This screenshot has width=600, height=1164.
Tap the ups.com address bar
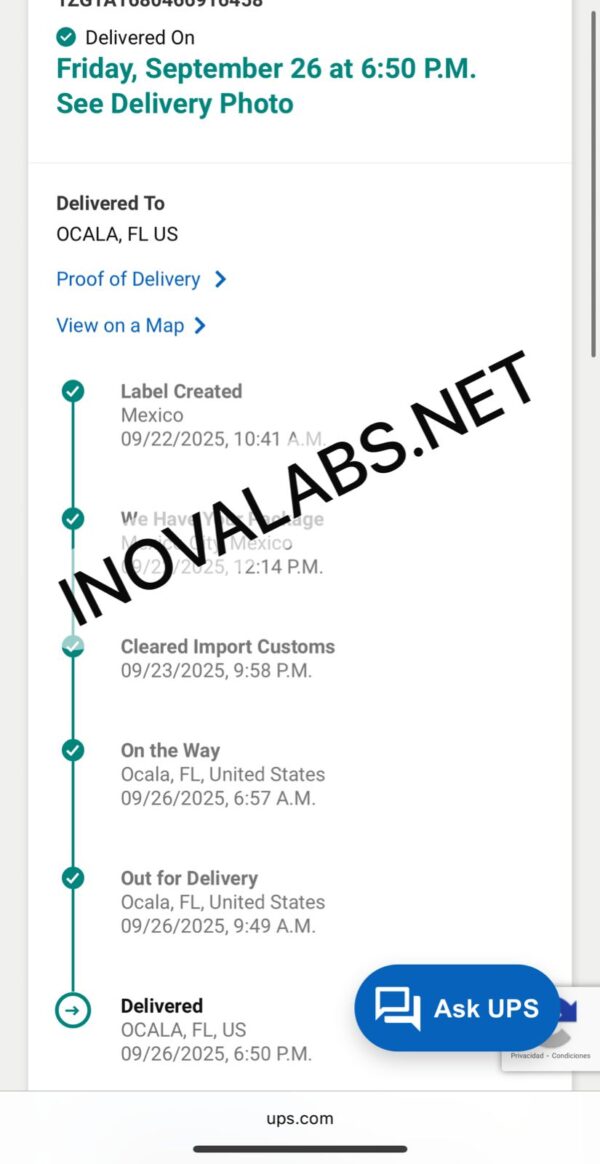click(x=300, y=1118)
